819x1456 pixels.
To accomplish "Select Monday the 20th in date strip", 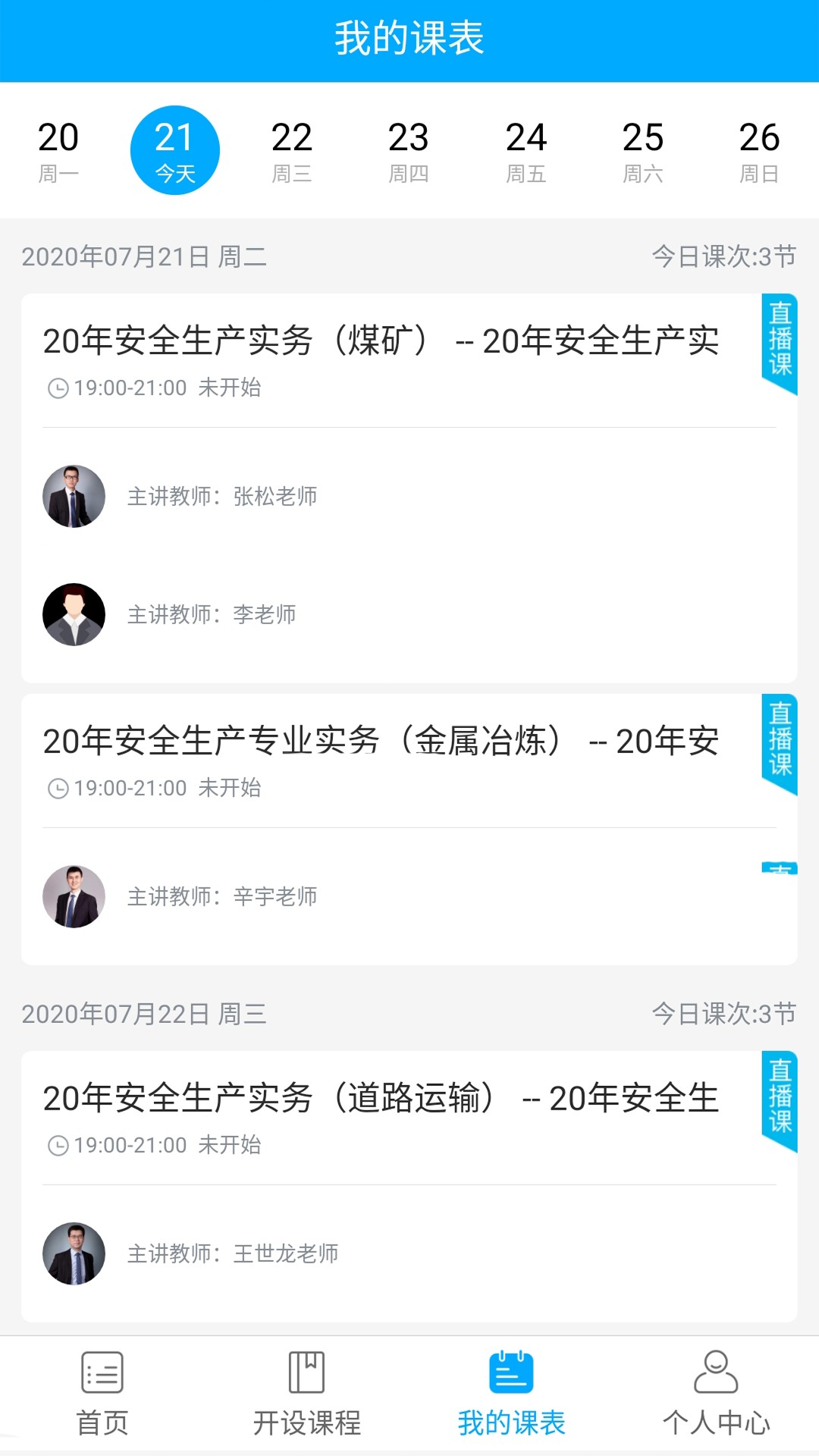I will [58, 151].
